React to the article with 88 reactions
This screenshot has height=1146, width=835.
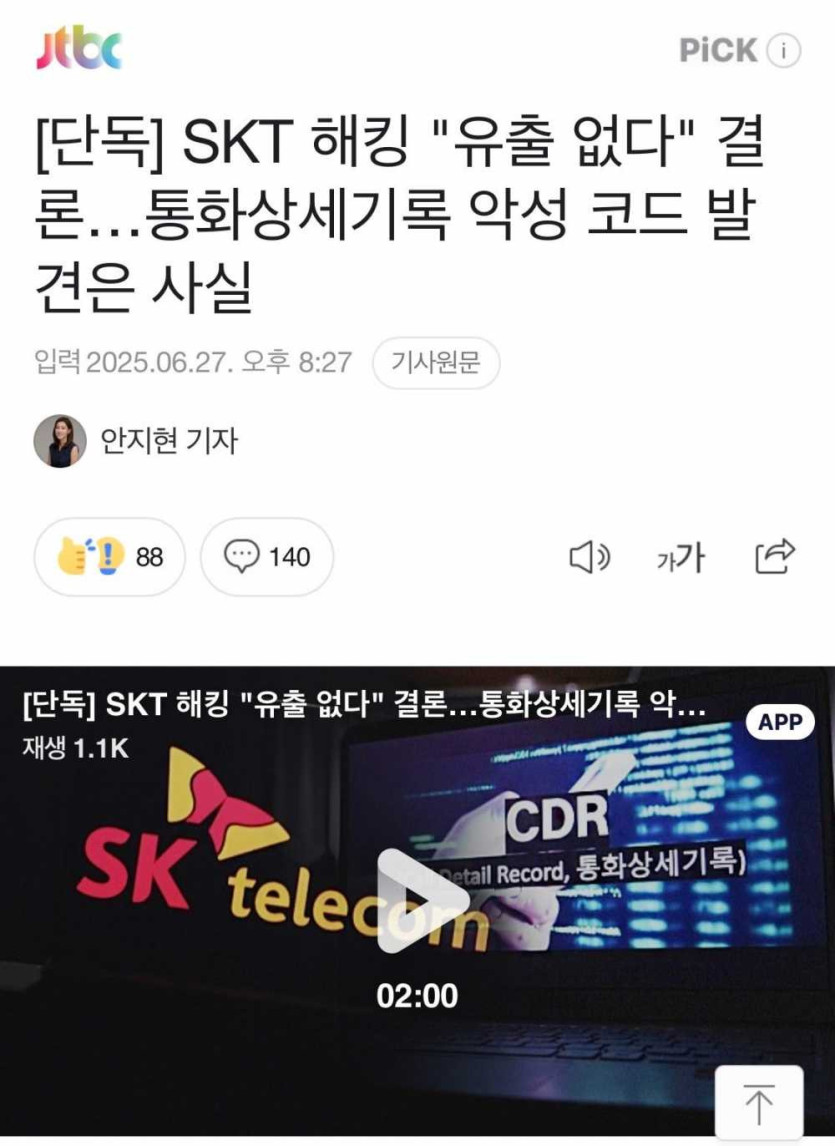110,557
